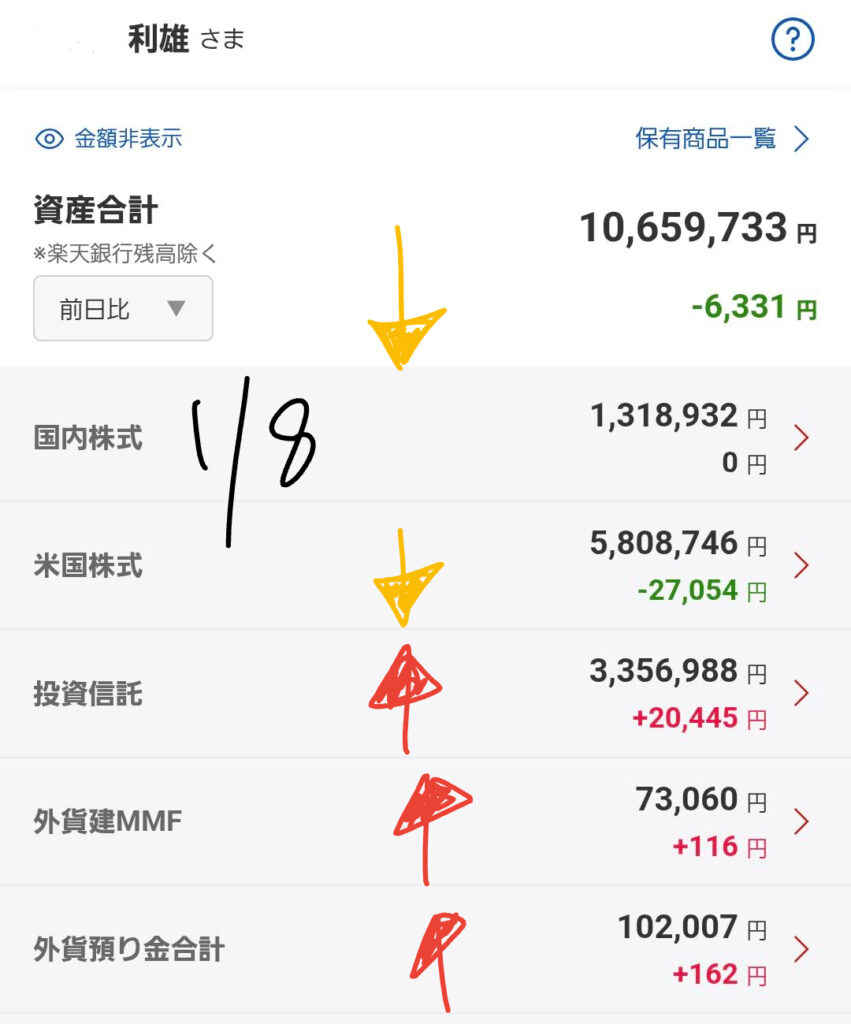The width and height of the screenshot is (851, 1024).
Task: View 投資信託 details
Action: [425, 694]
